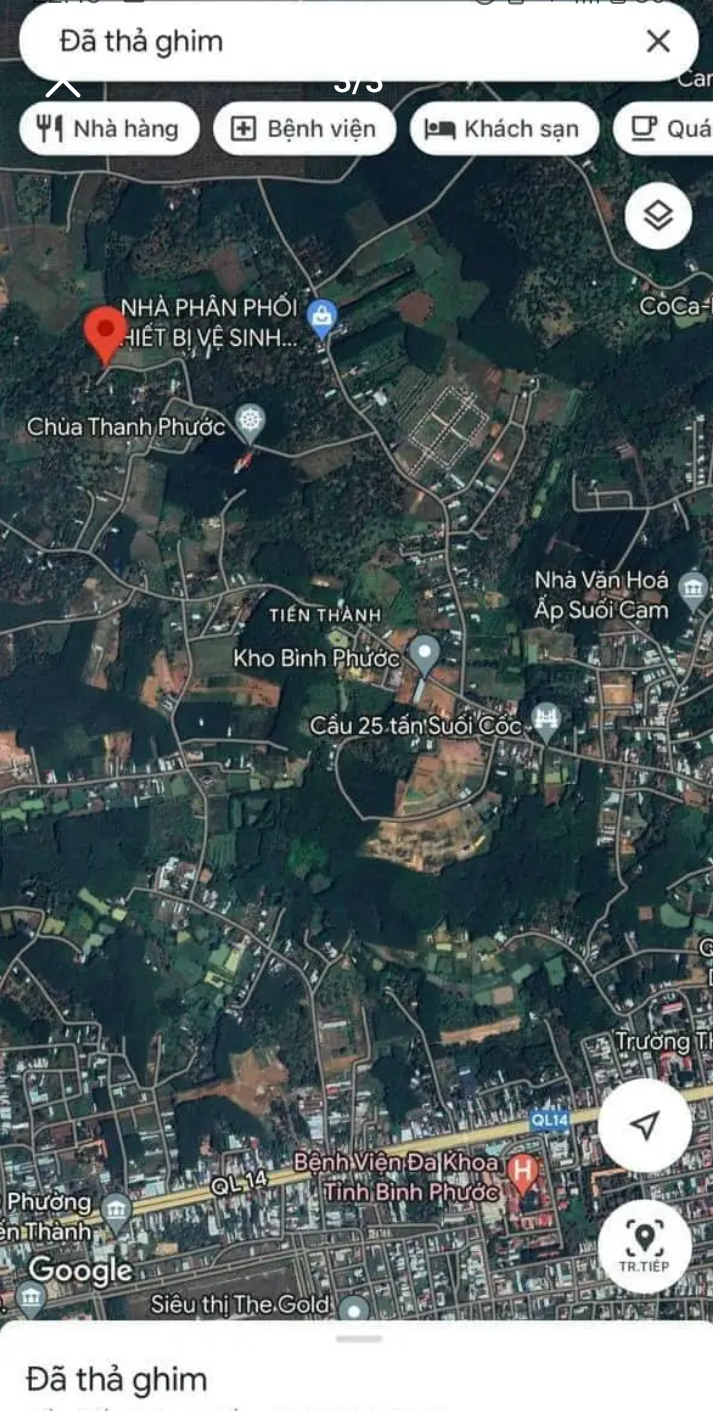Open the Nhà Phân Phối Thiết Bị Vệ Sinh marker
Image resolution: width=713 pixels, height=1411 pixels.
[322, 318]
